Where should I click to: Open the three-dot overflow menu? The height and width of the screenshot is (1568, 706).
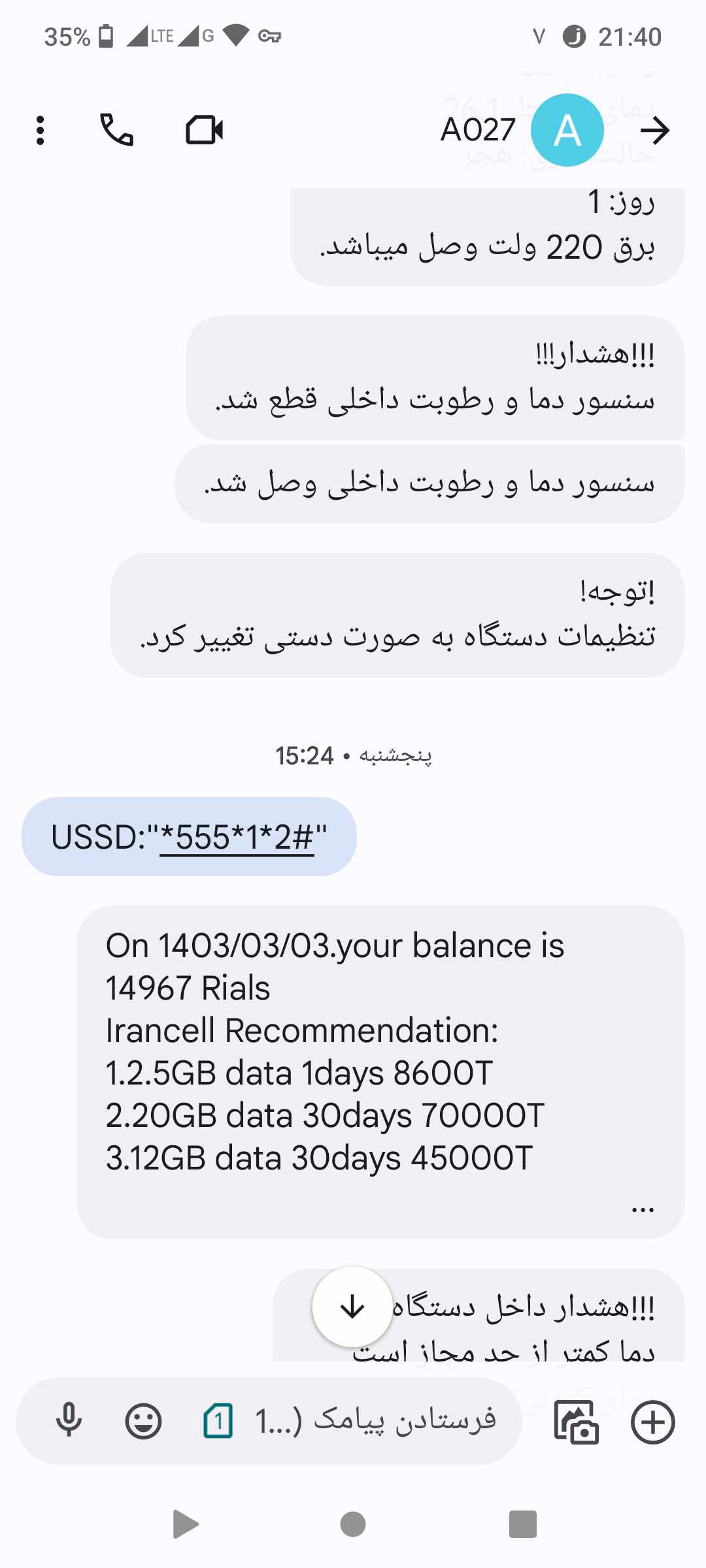[x=41, y=130]
